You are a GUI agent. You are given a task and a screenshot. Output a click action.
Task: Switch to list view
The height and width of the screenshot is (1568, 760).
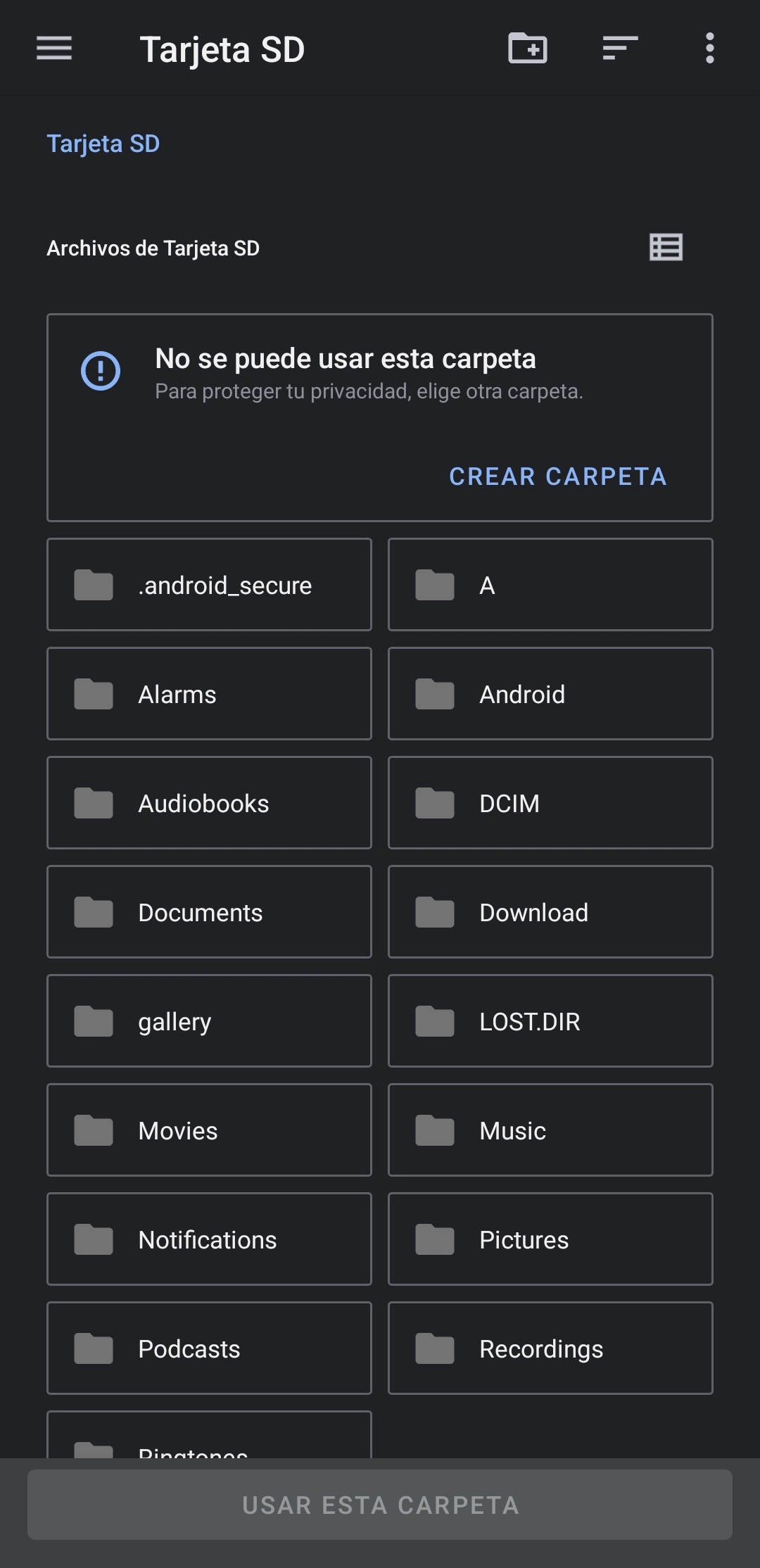click(x=666, y=248)
